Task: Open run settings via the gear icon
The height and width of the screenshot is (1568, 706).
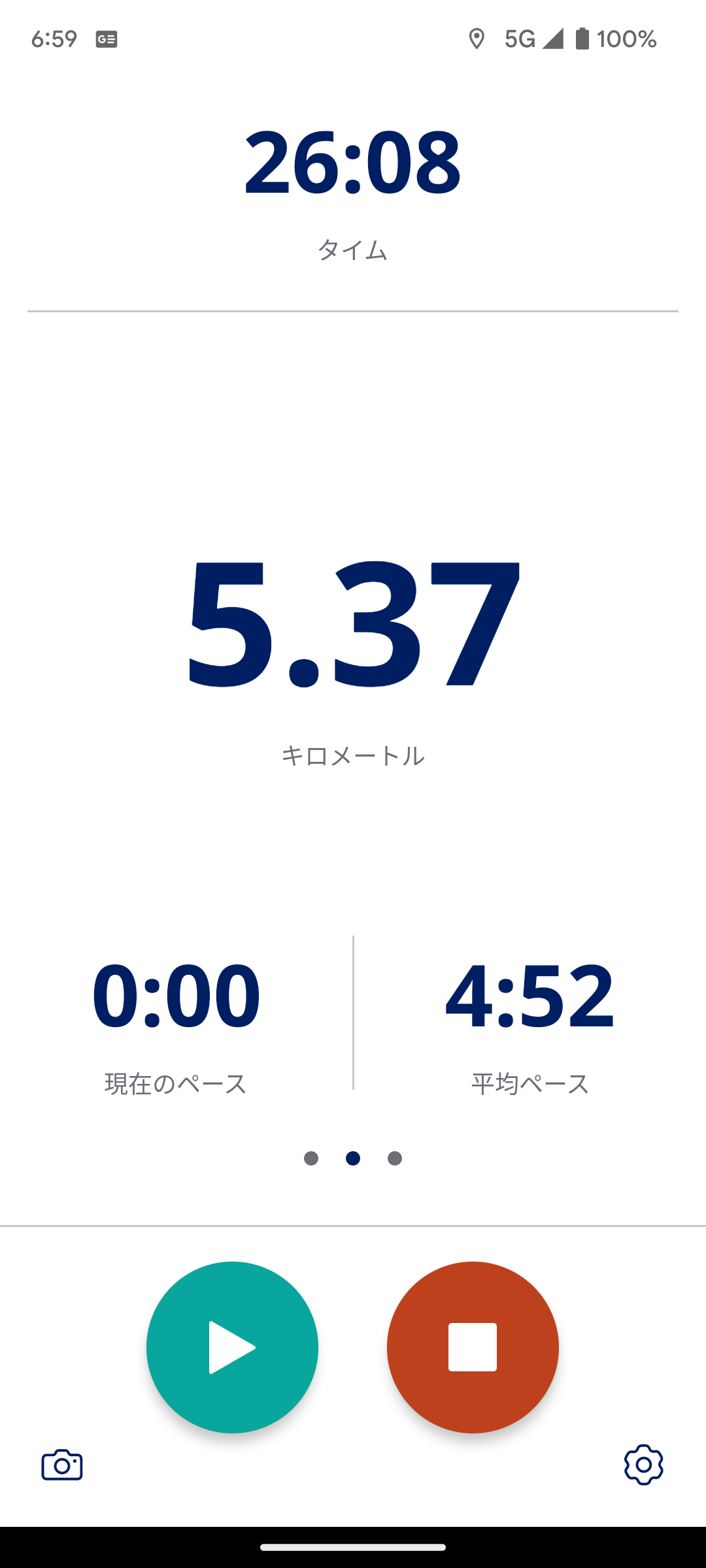Action: pos(643,1465)
